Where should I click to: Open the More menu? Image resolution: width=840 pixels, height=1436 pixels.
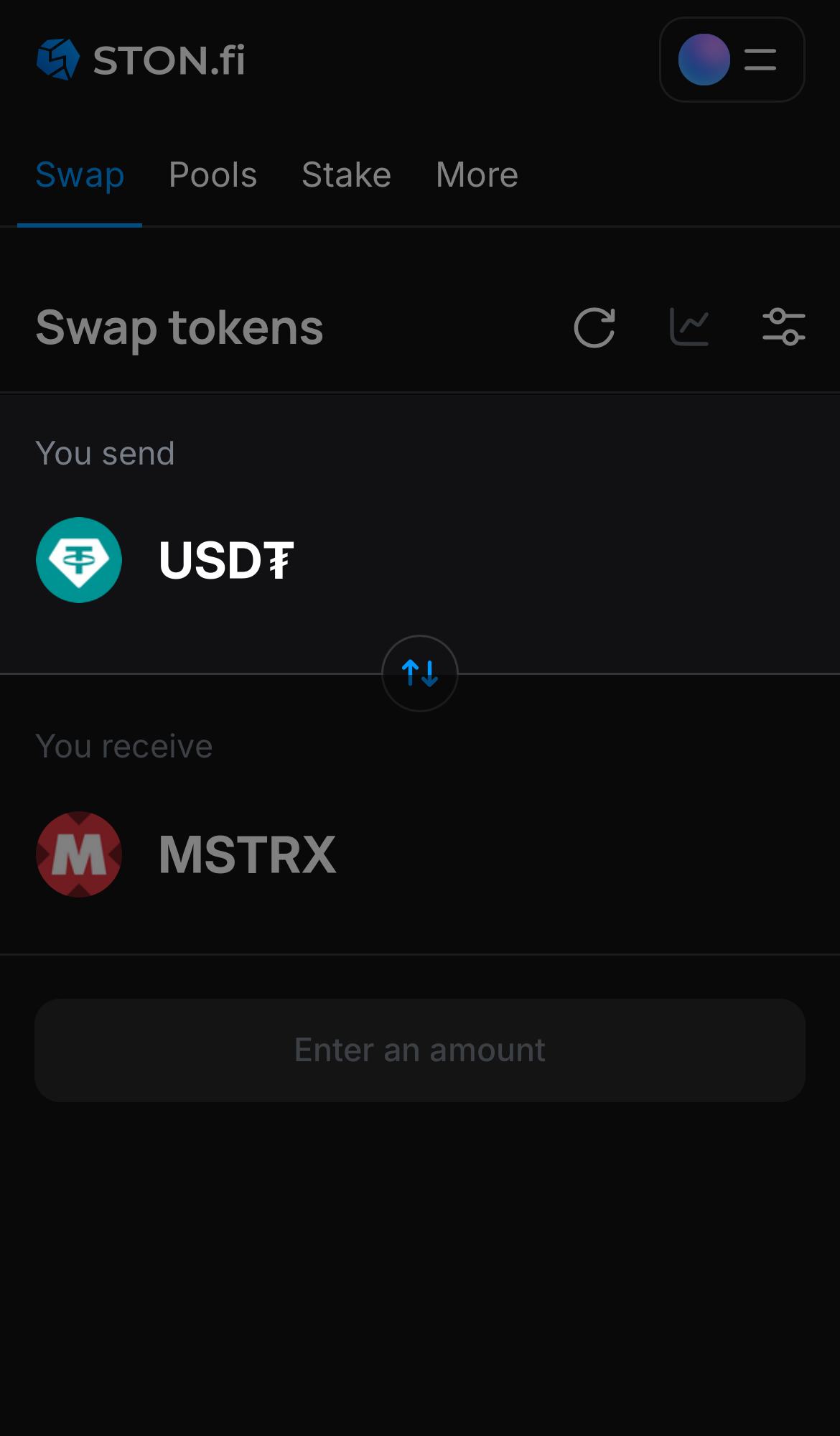476,174
